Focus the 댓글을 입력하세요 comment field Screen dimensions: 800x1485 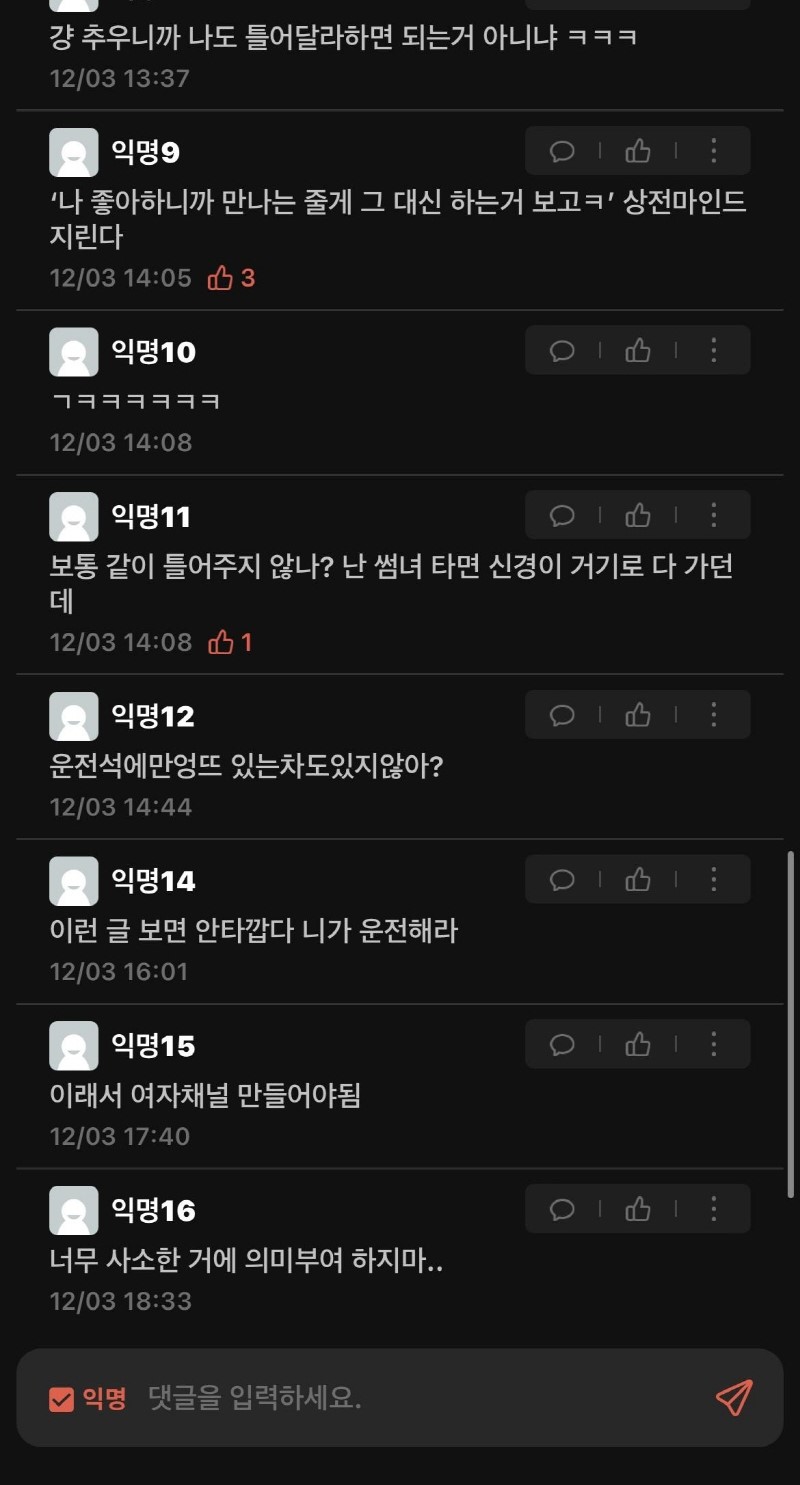(400, 1398)
